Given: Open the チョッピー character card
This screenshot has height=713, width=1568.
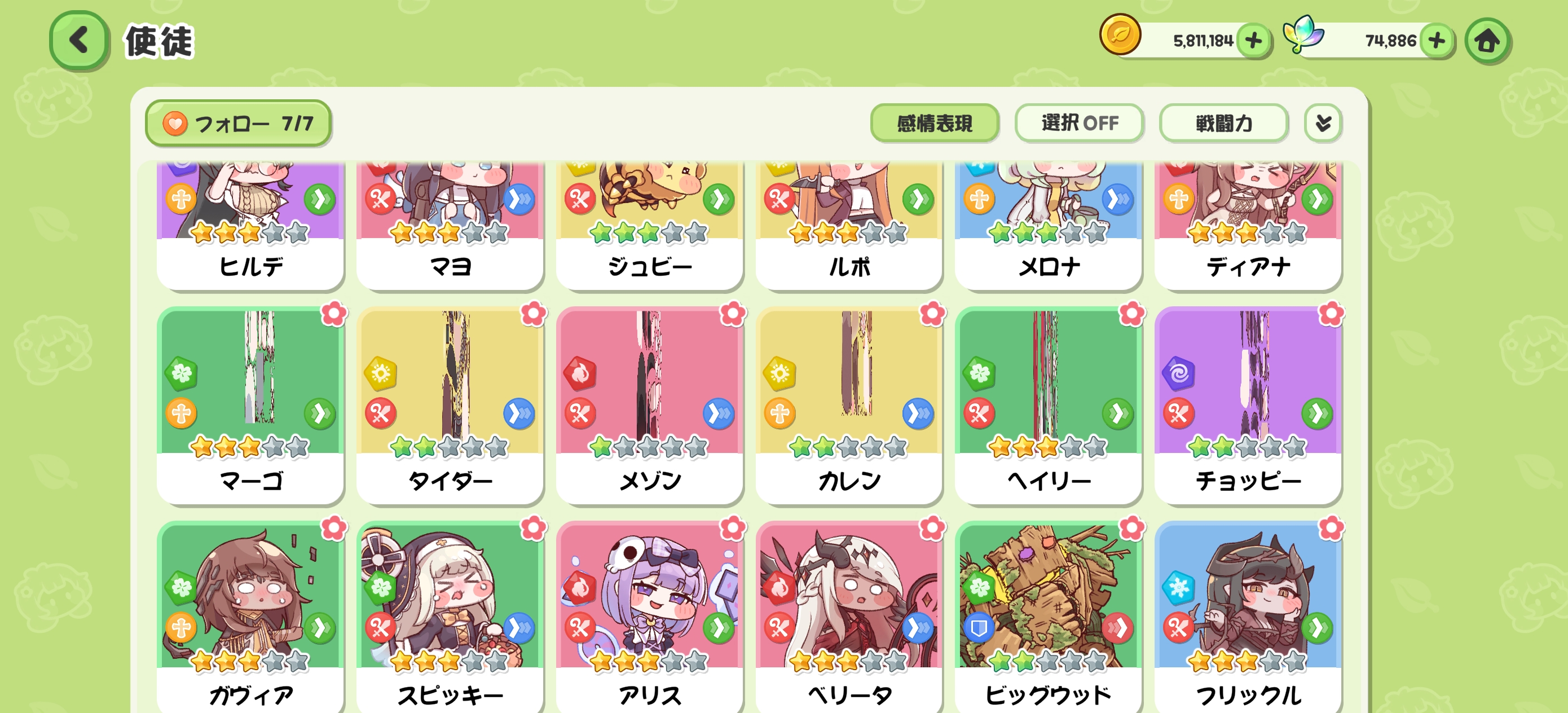Looking at the screenshot, I should click(1248, 405).
